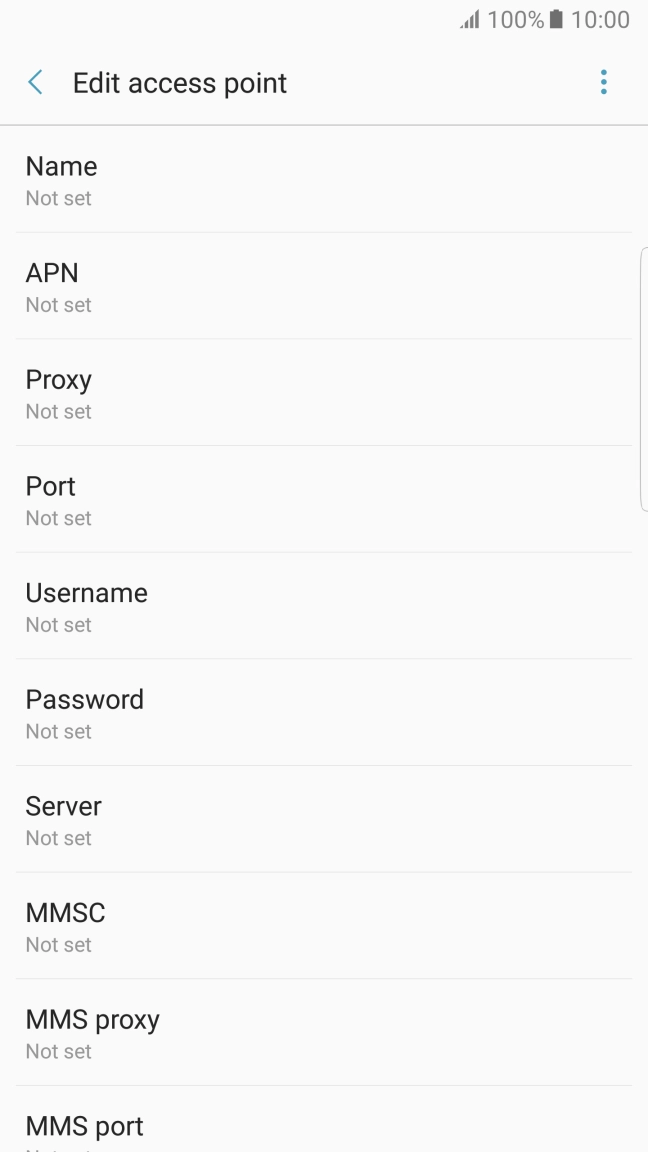The width and height of the screenshot is (648, 1152).
Task: Select the Server row
Action: [x=324, y=820]
